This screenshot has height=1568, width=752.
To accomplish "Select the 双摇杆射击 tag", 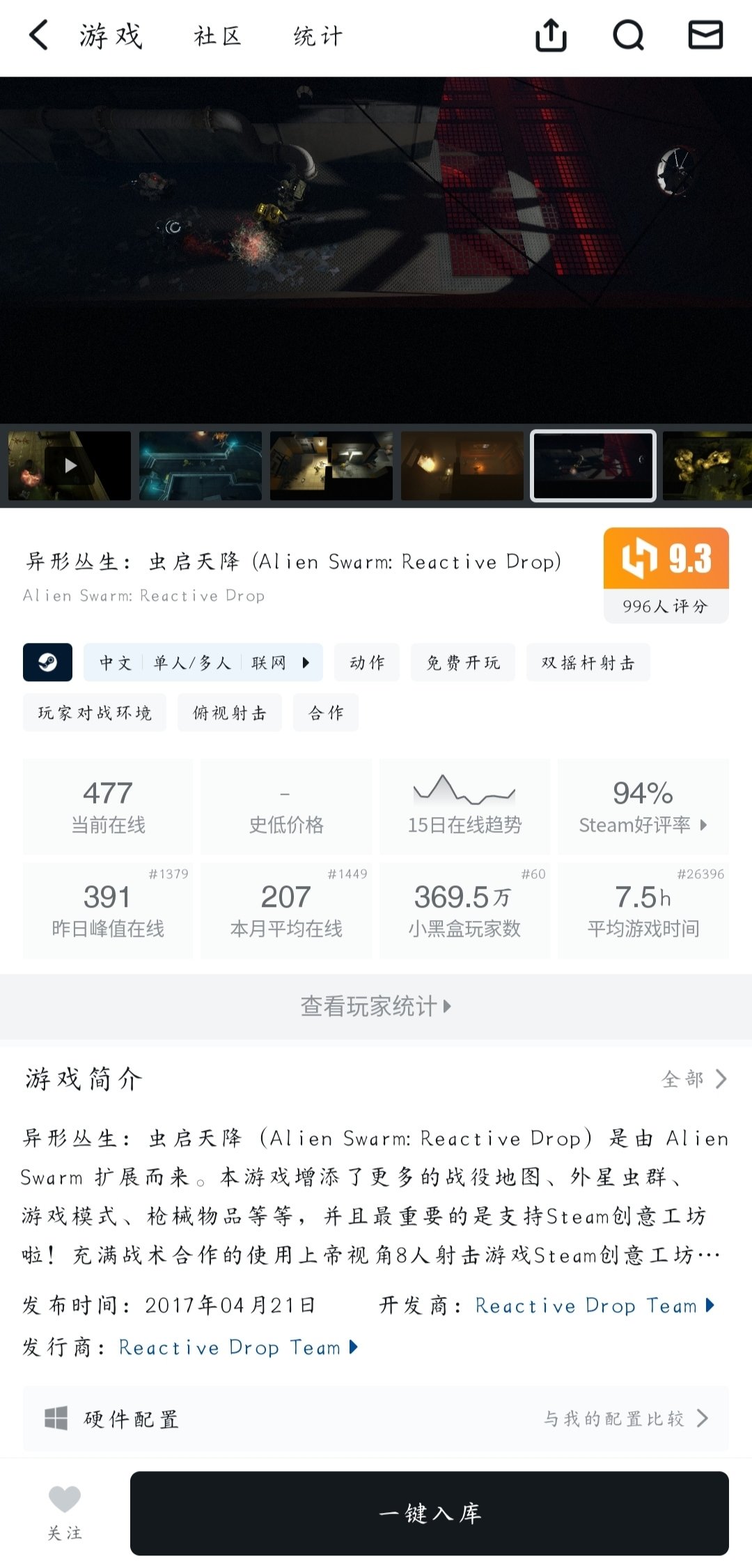I will coord(588,662).
